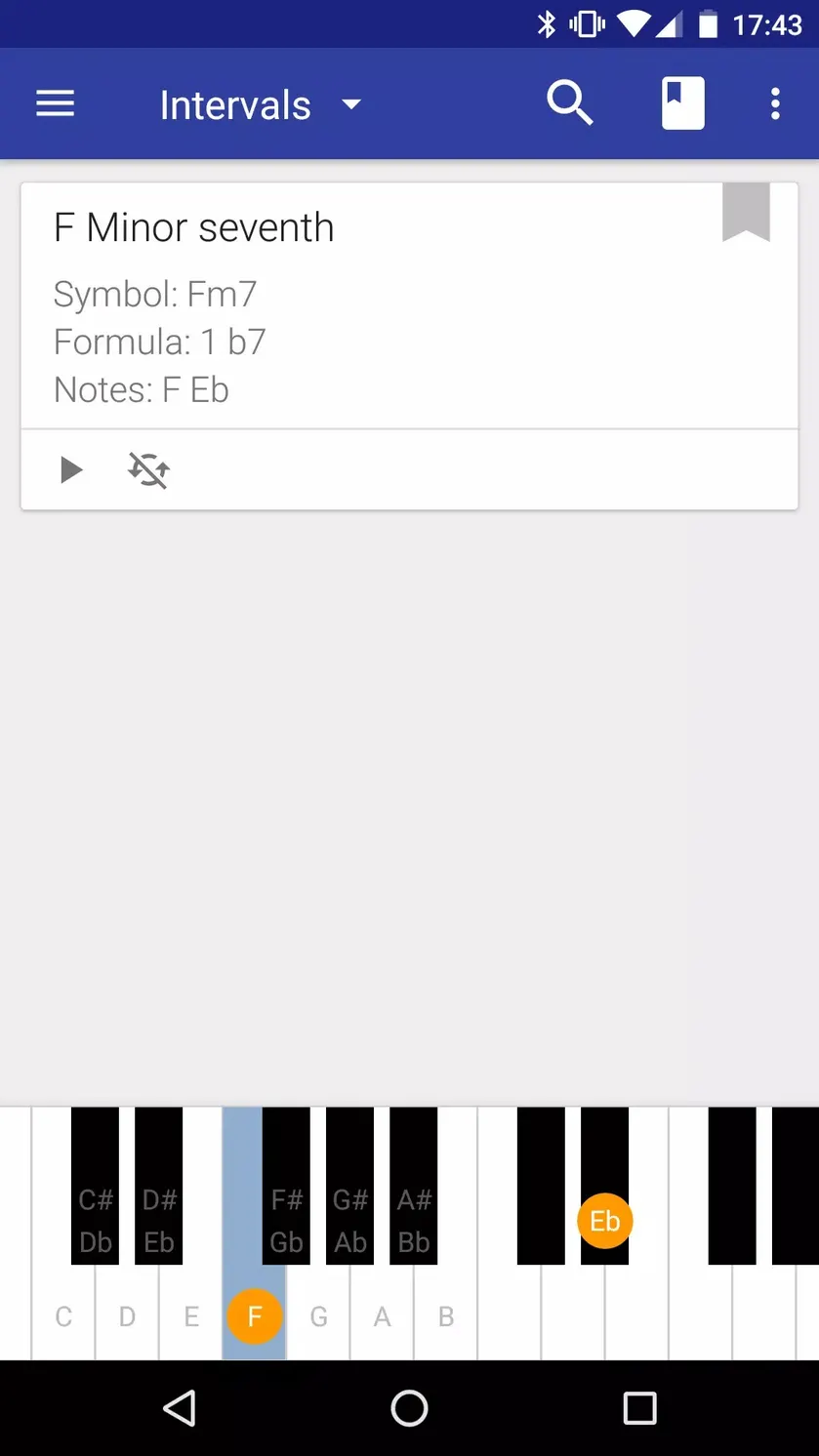This screenshot has height=1456, width=819.
Task: Tap the C# Db black key
Action: tap(96, 1186)
